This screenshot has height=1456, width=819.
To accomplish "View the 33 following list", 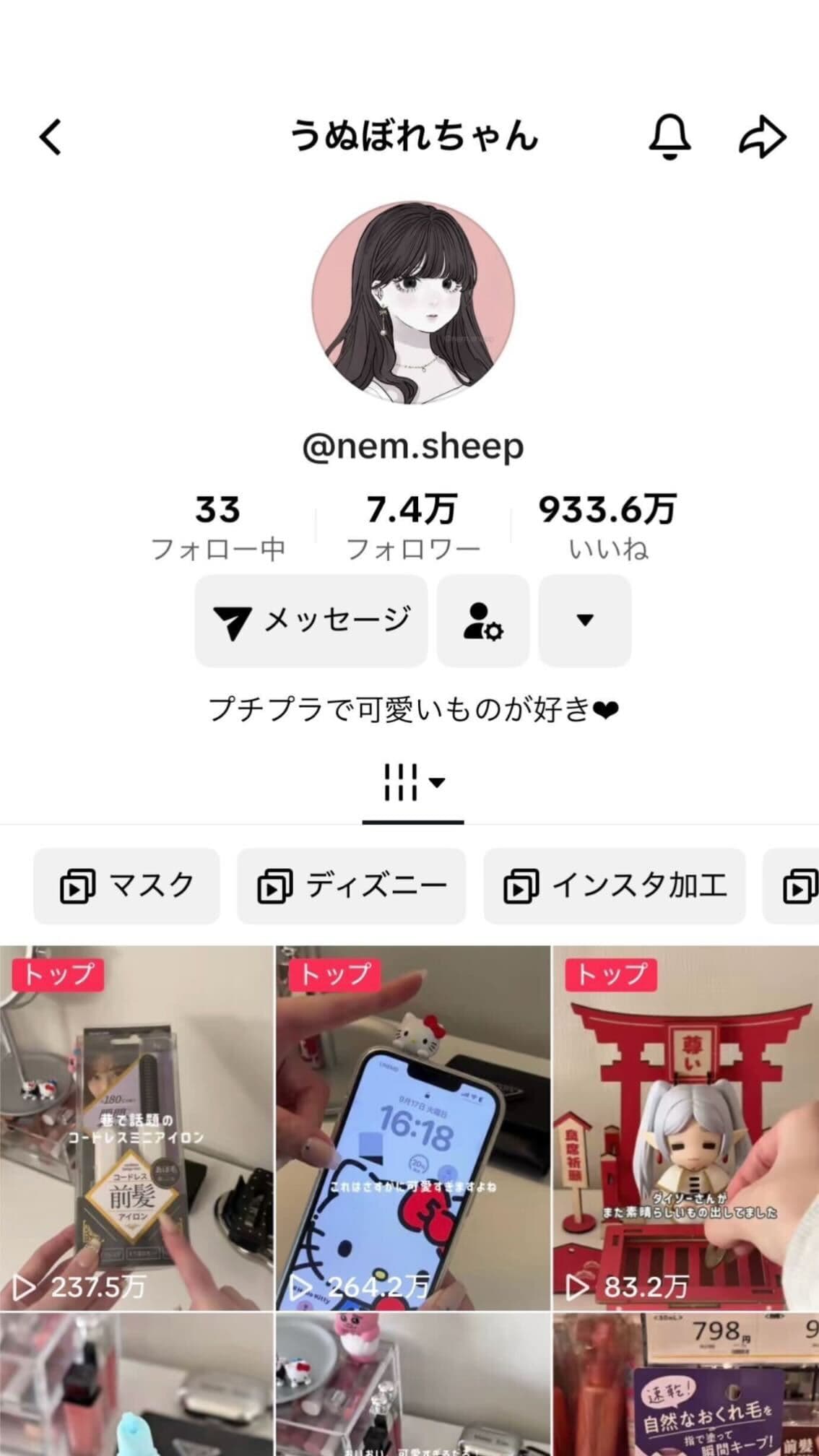I will pos(217,526).
